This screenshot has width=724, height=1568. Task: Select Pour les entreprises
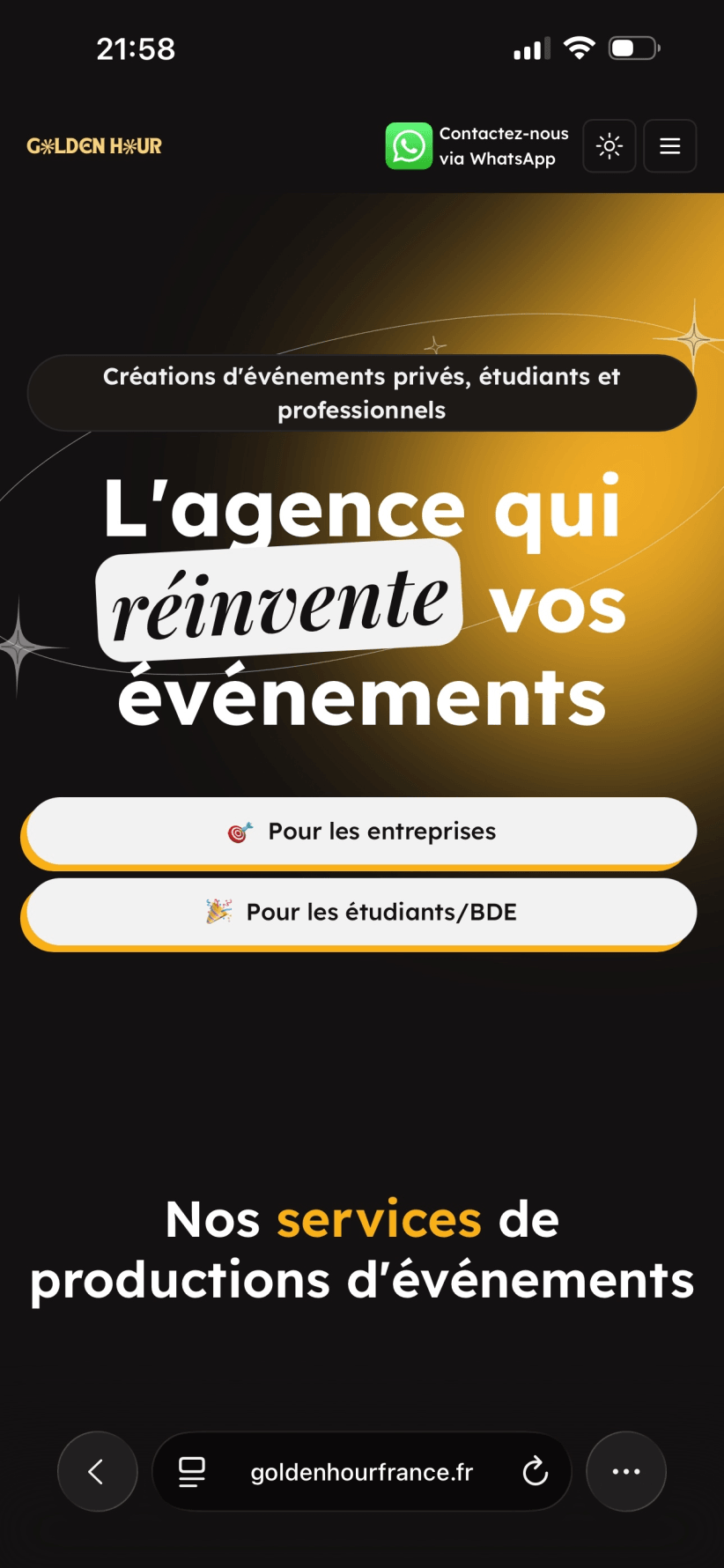[361, 830]
